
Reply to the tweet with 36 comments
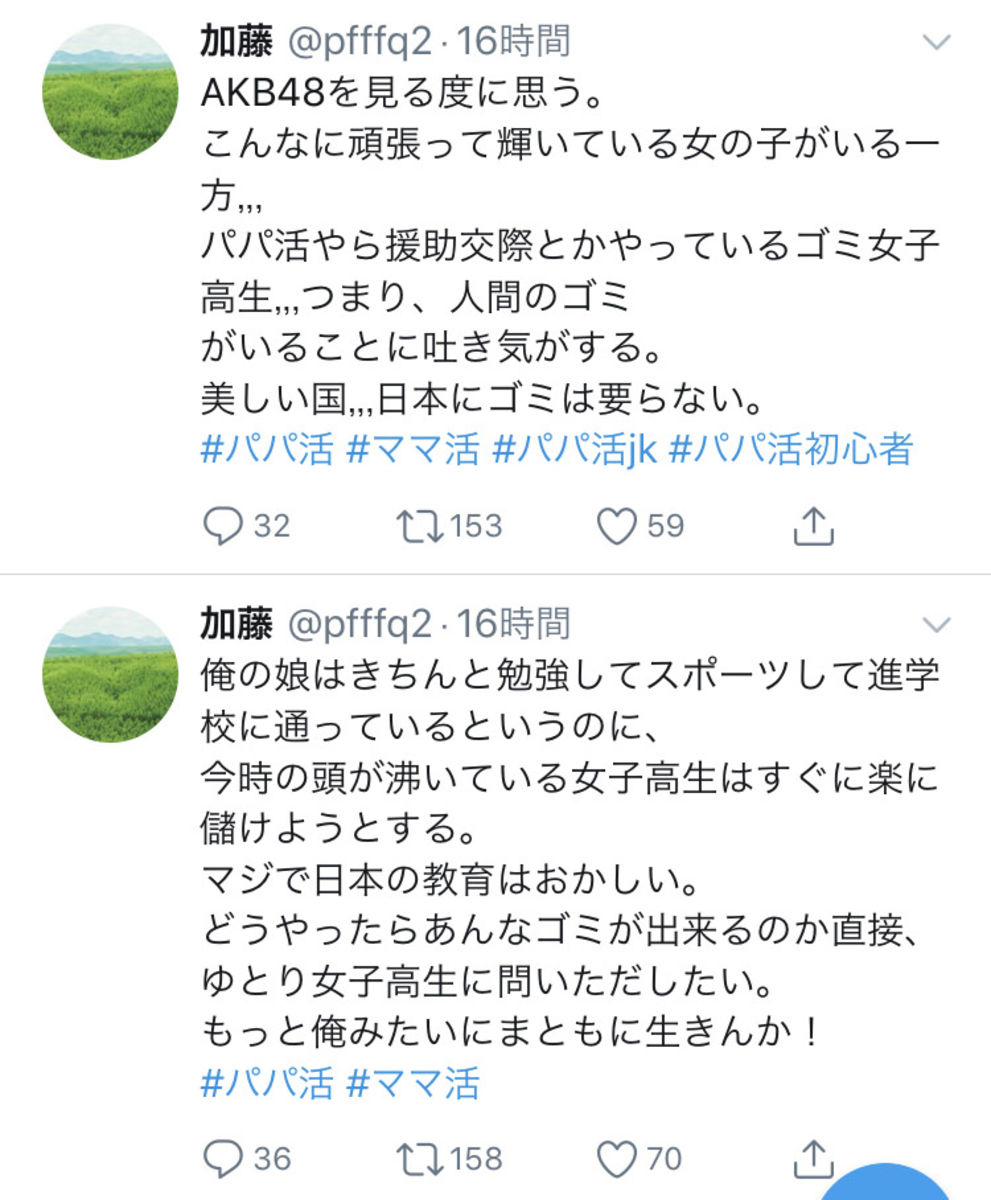223,1159
